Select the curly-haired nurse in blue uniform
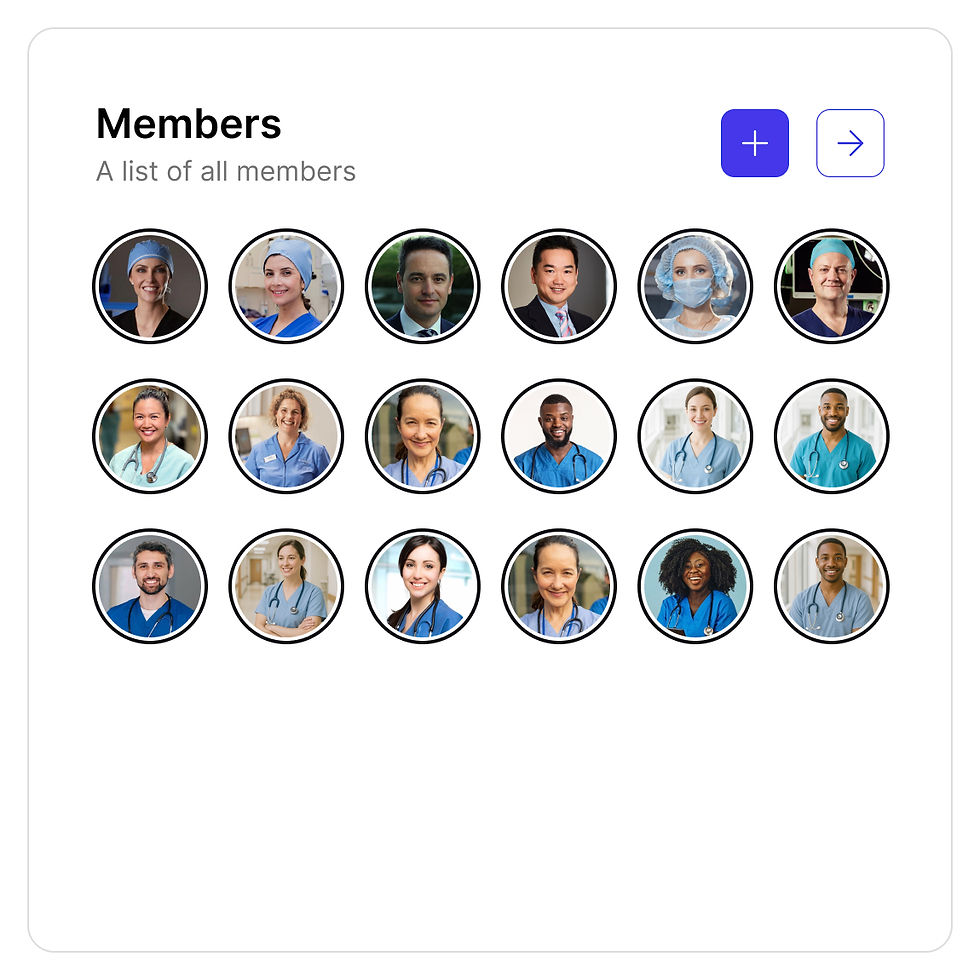Viewport: 980px width, 980px height. click(x=286, y=436)
